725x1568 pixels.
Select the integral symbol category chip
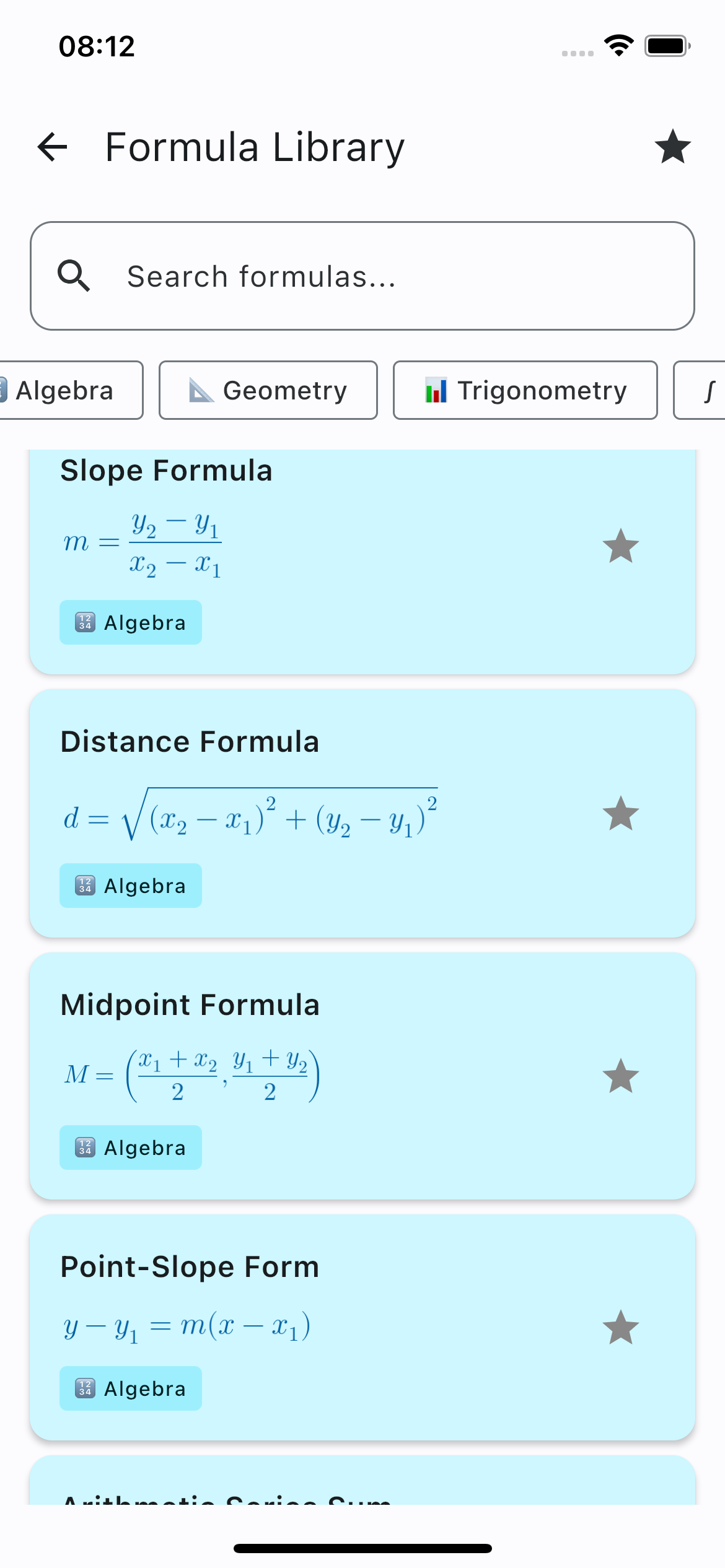click(710, 390)
